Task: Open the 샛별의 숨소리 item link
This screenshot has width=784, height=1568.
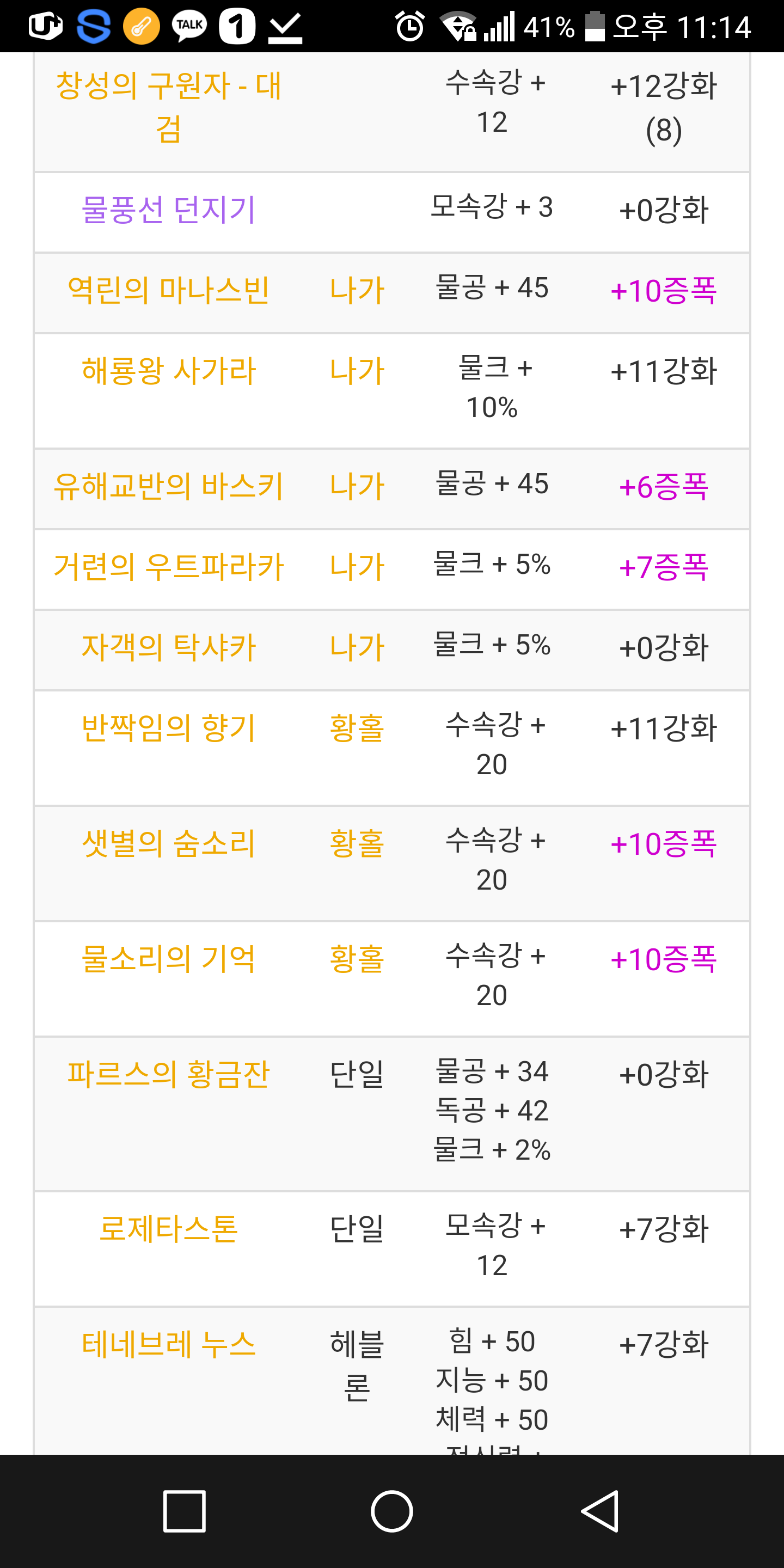Action: tap(169, 843)
